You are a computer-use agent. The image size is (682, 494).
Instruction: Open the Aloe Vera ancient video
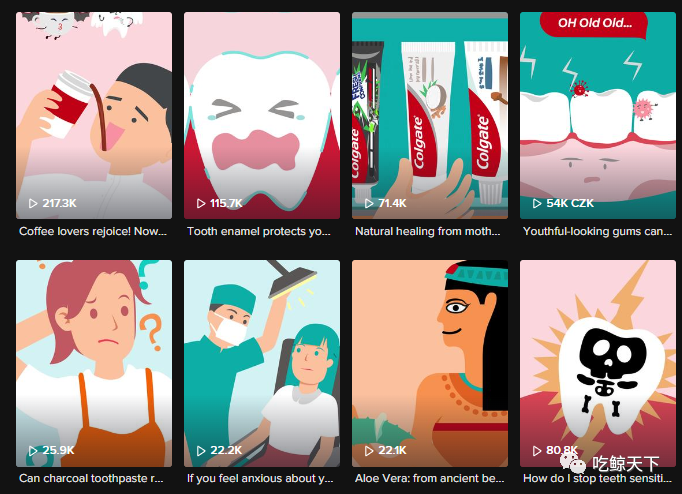430,363
